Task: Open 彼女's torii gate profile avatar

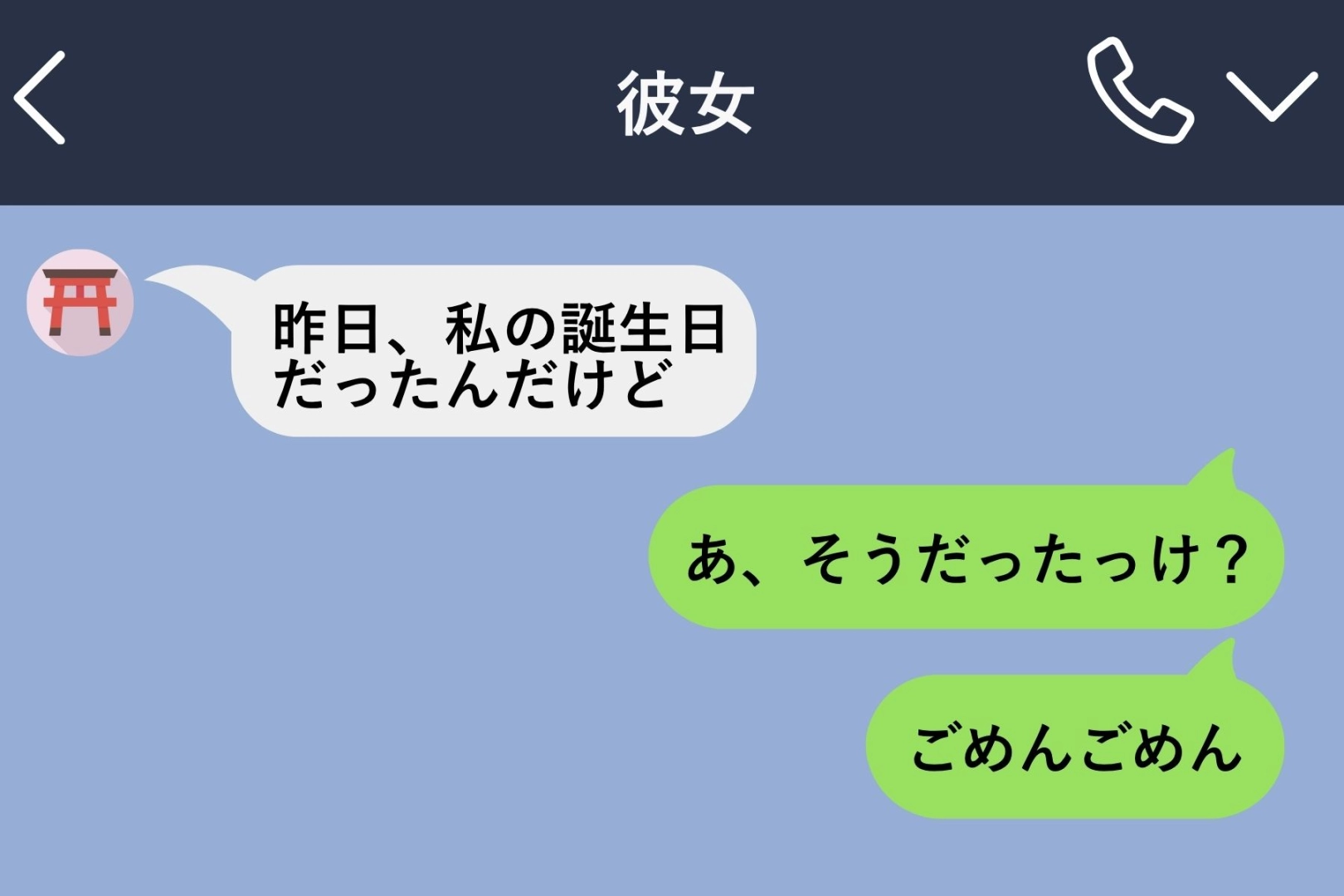Action: 80,303
